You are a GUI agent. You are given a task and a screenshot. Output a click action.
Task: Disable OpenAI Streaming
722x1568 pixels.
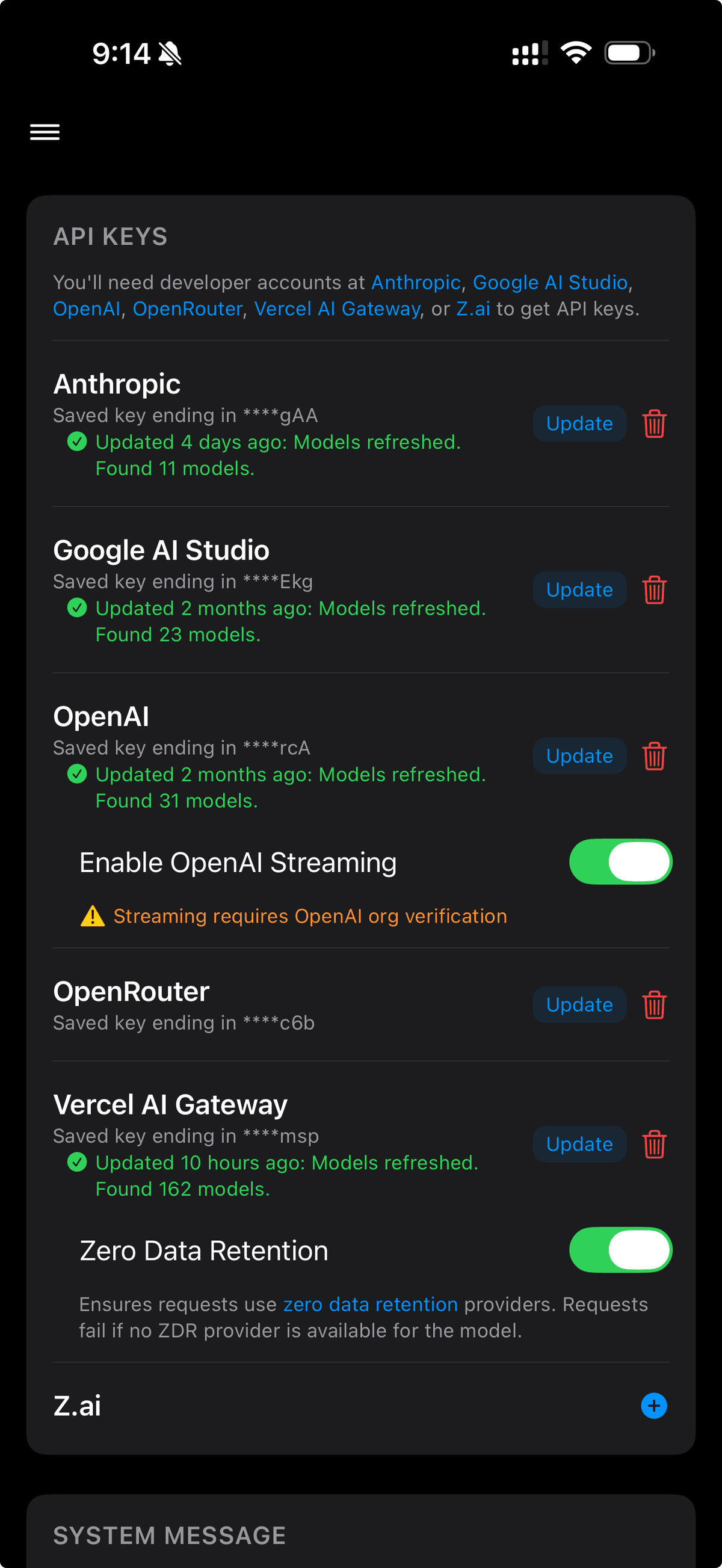pos(620,861)
